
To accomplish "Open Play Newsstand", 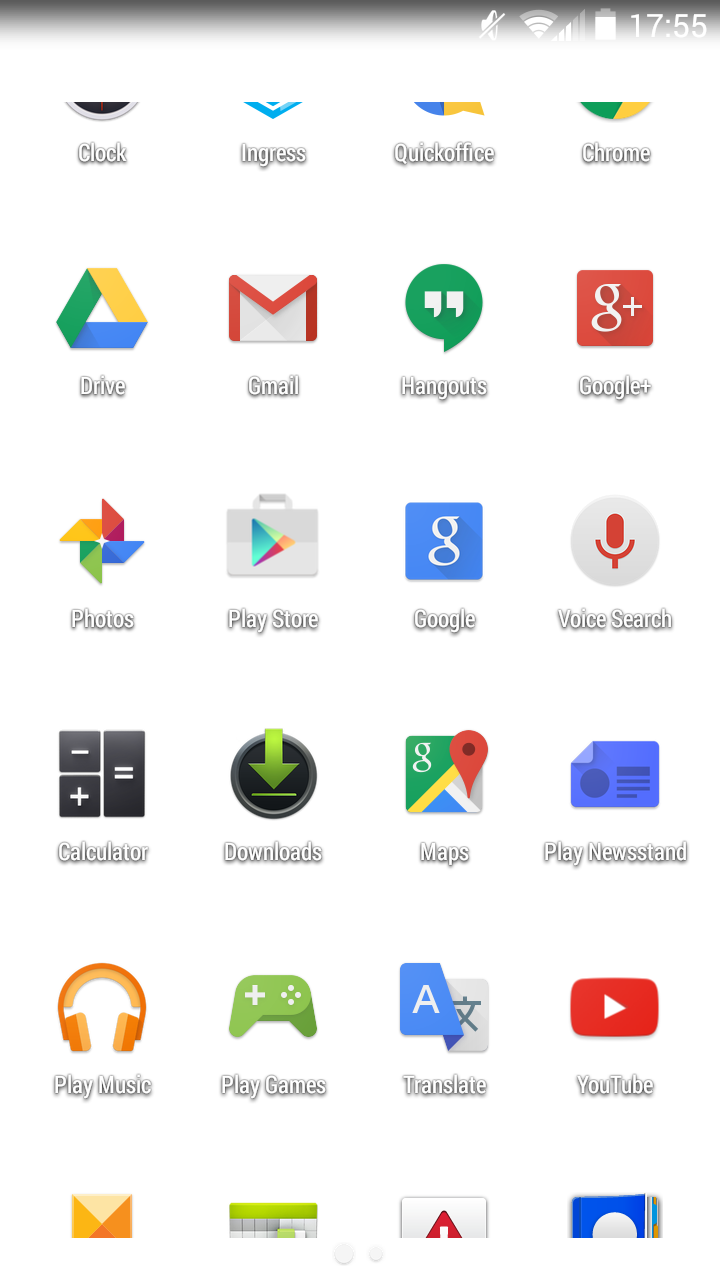I will [615, 774].
